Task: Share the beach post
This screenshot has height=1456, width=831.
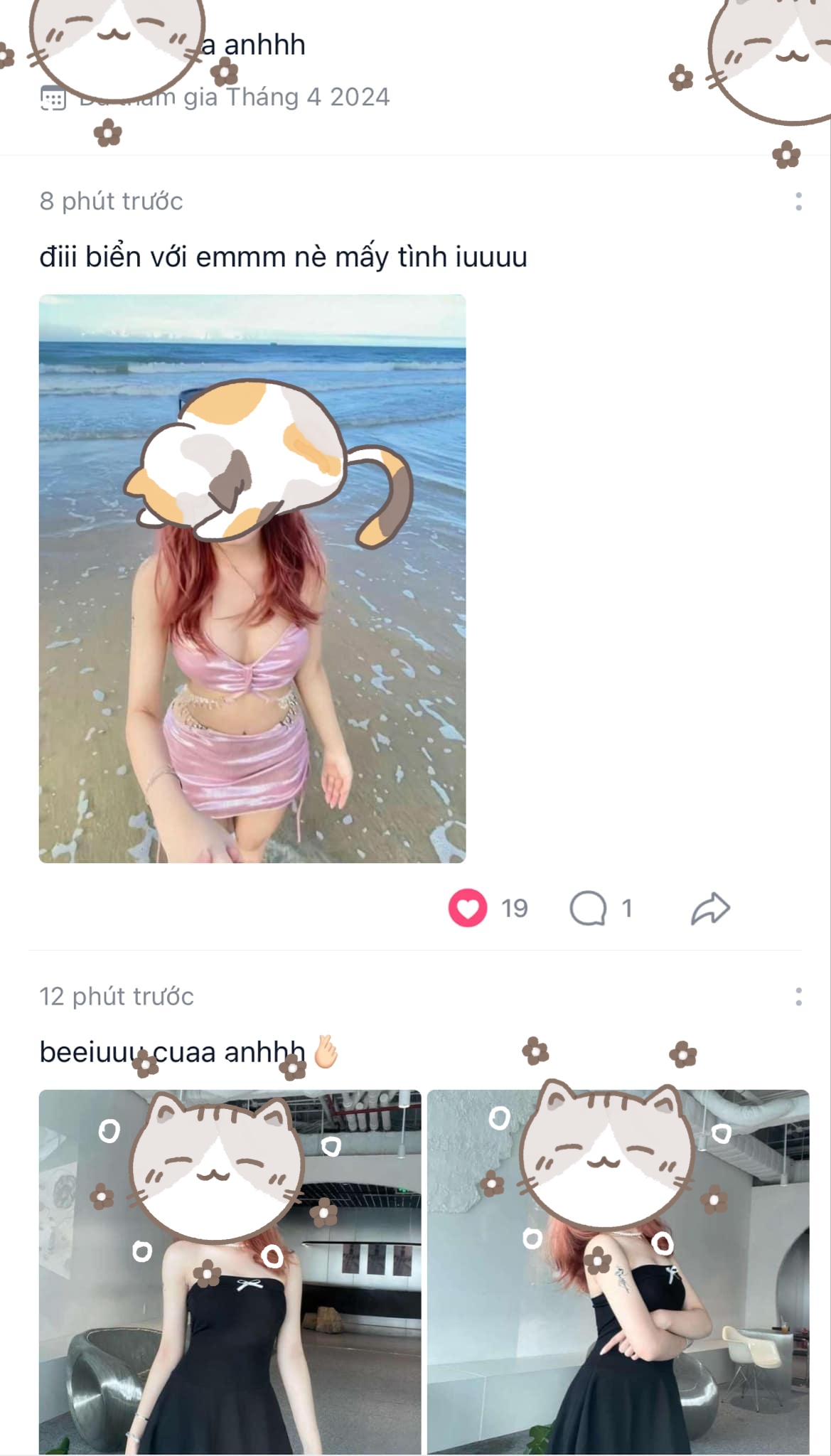Action: pyautogui.click(x=710, y=908)
